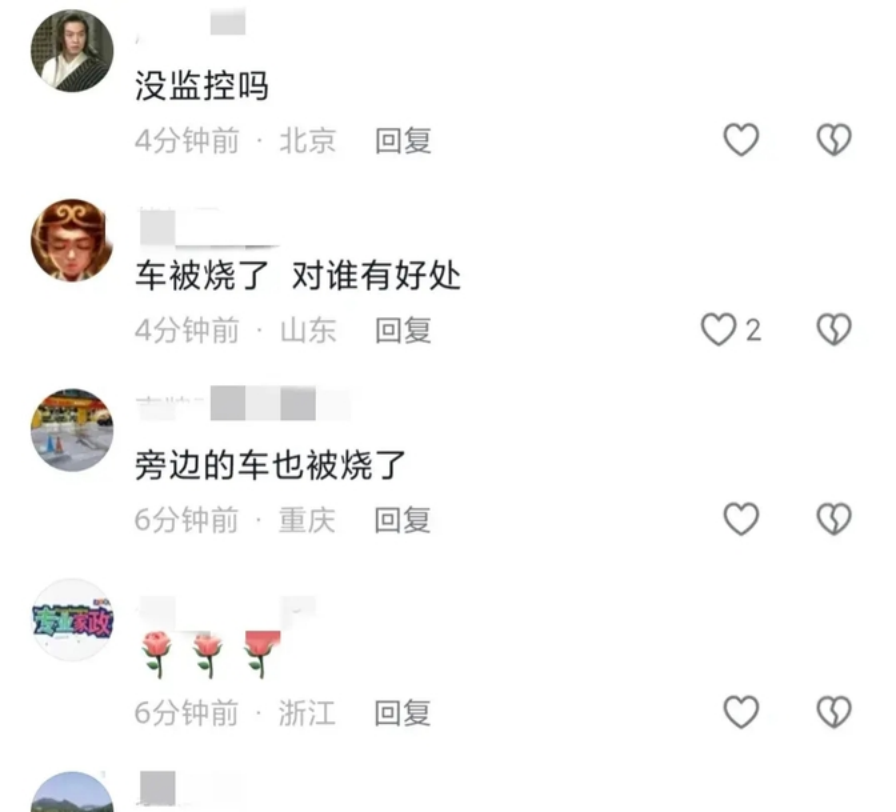This screenshot has width=896, height=812.
Task: Open the Monkey King avatar profile
Action: click(72, 240)
